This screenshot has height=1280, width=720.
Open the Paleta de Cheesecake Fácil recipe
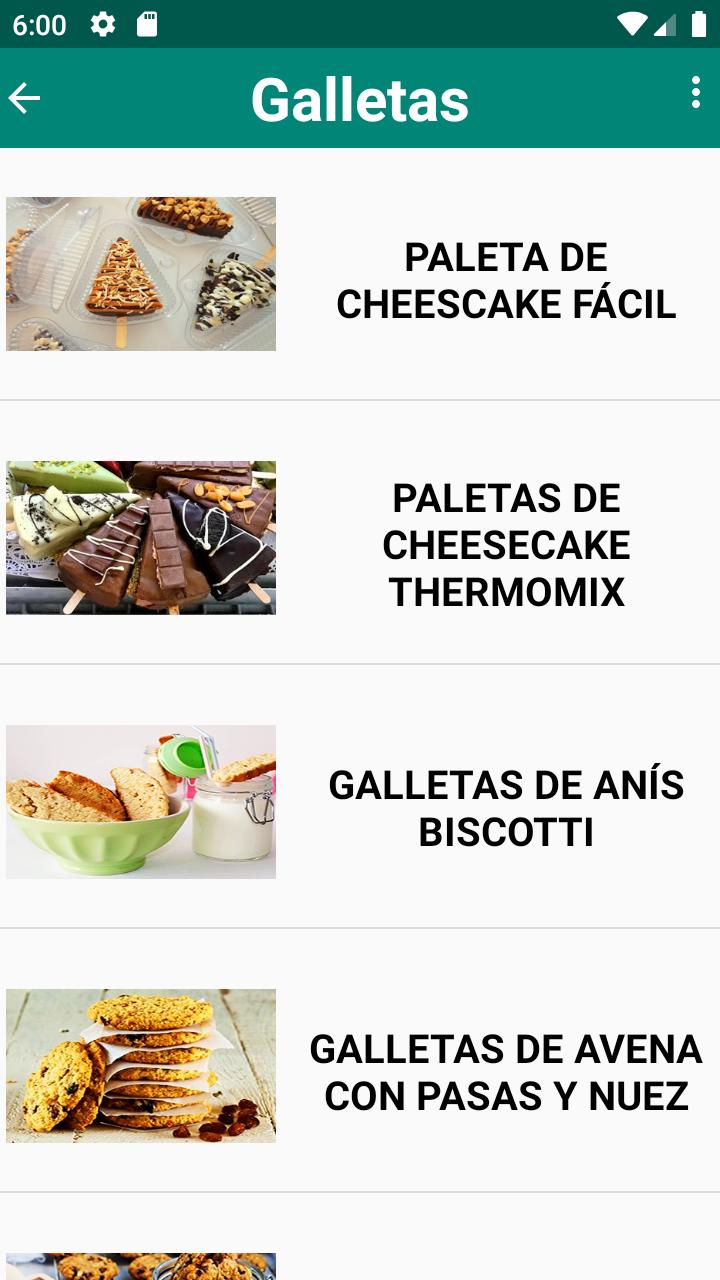tap(360, 274)
